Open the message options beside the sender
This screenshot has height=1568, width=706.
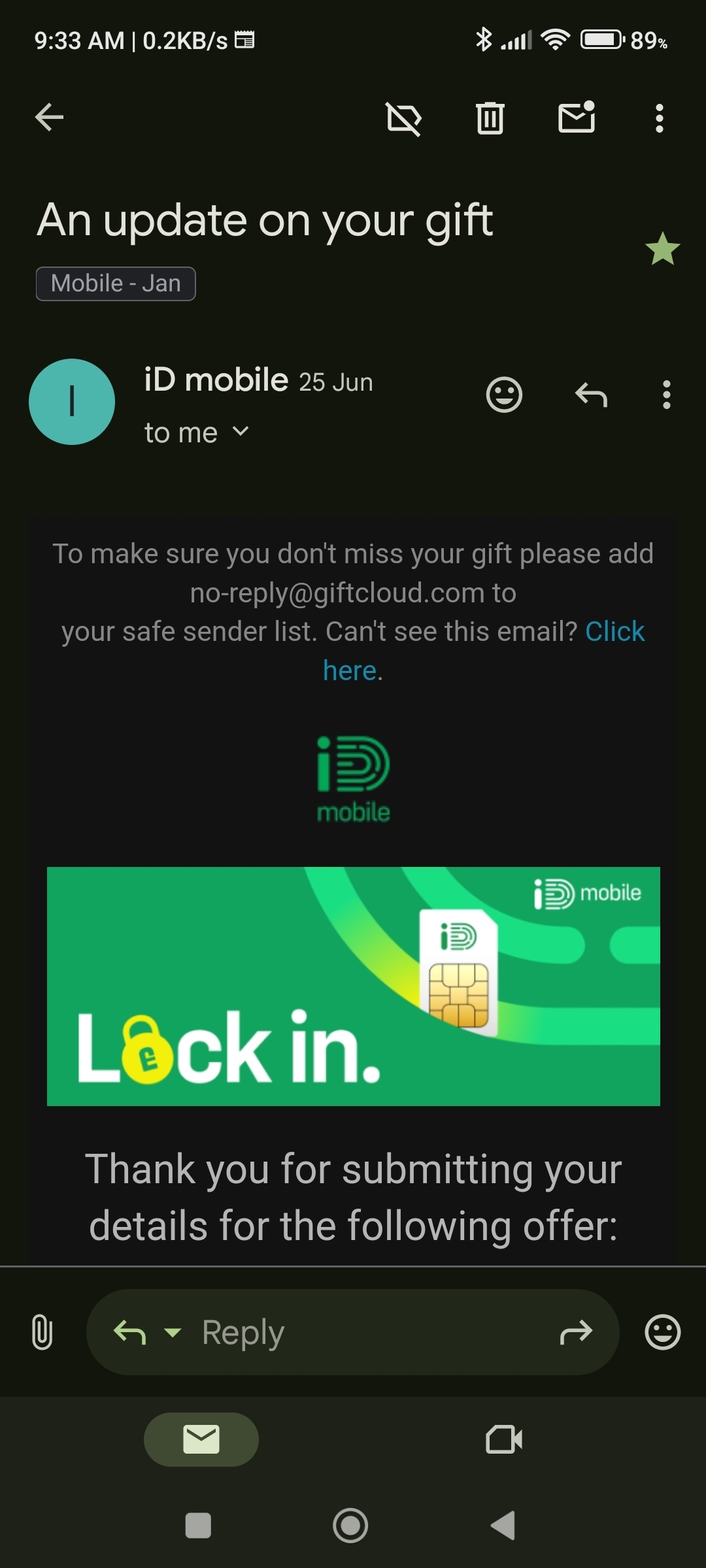pos(666,395)
